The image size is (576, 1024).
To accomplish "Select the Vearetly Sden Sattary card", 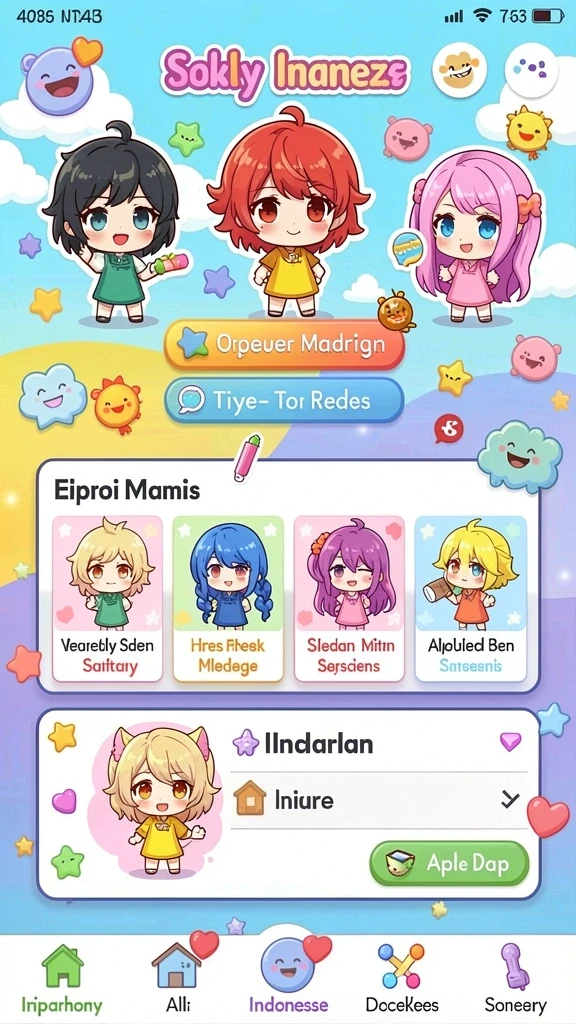I will [108, 598].
